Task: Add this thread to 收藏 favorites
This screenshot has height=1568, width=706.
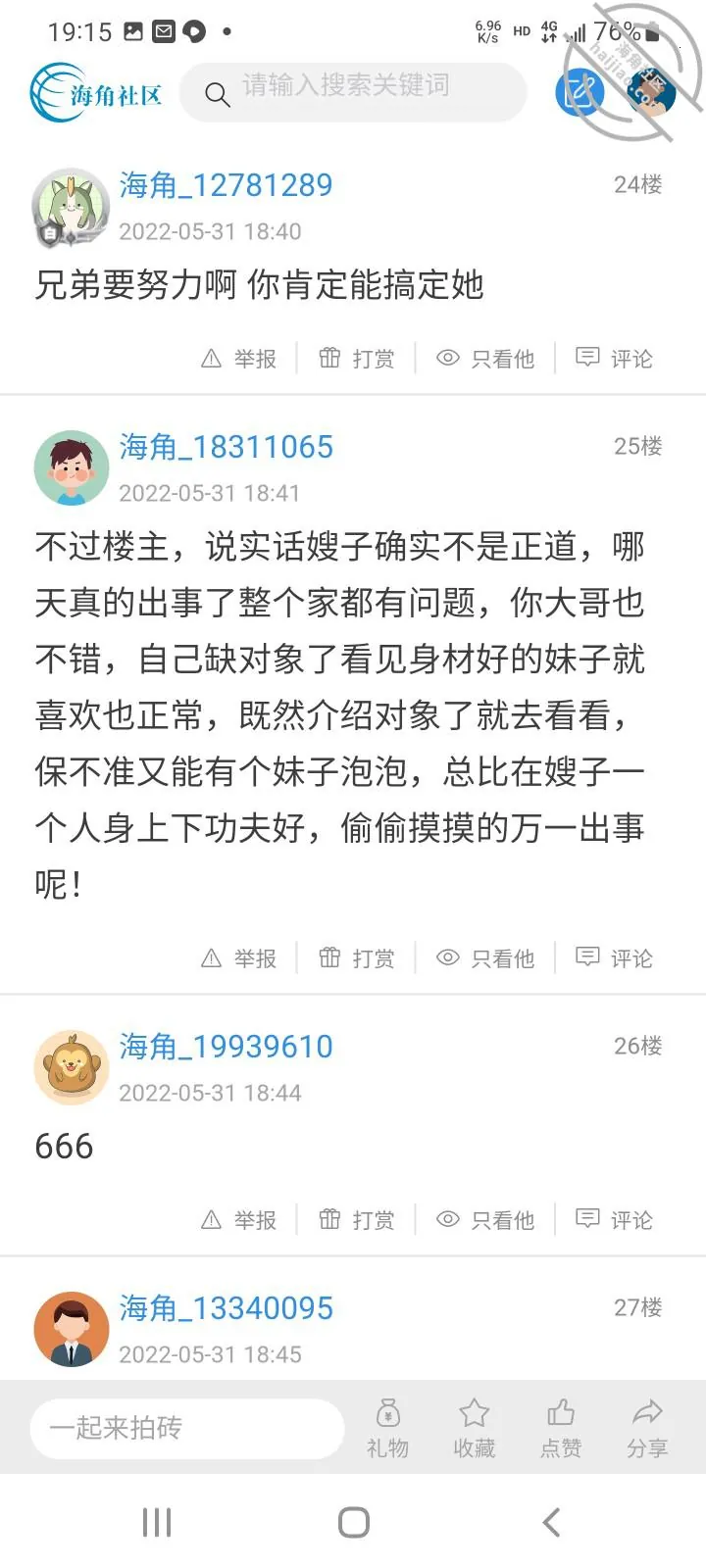Action: (x=475, y=1428)
